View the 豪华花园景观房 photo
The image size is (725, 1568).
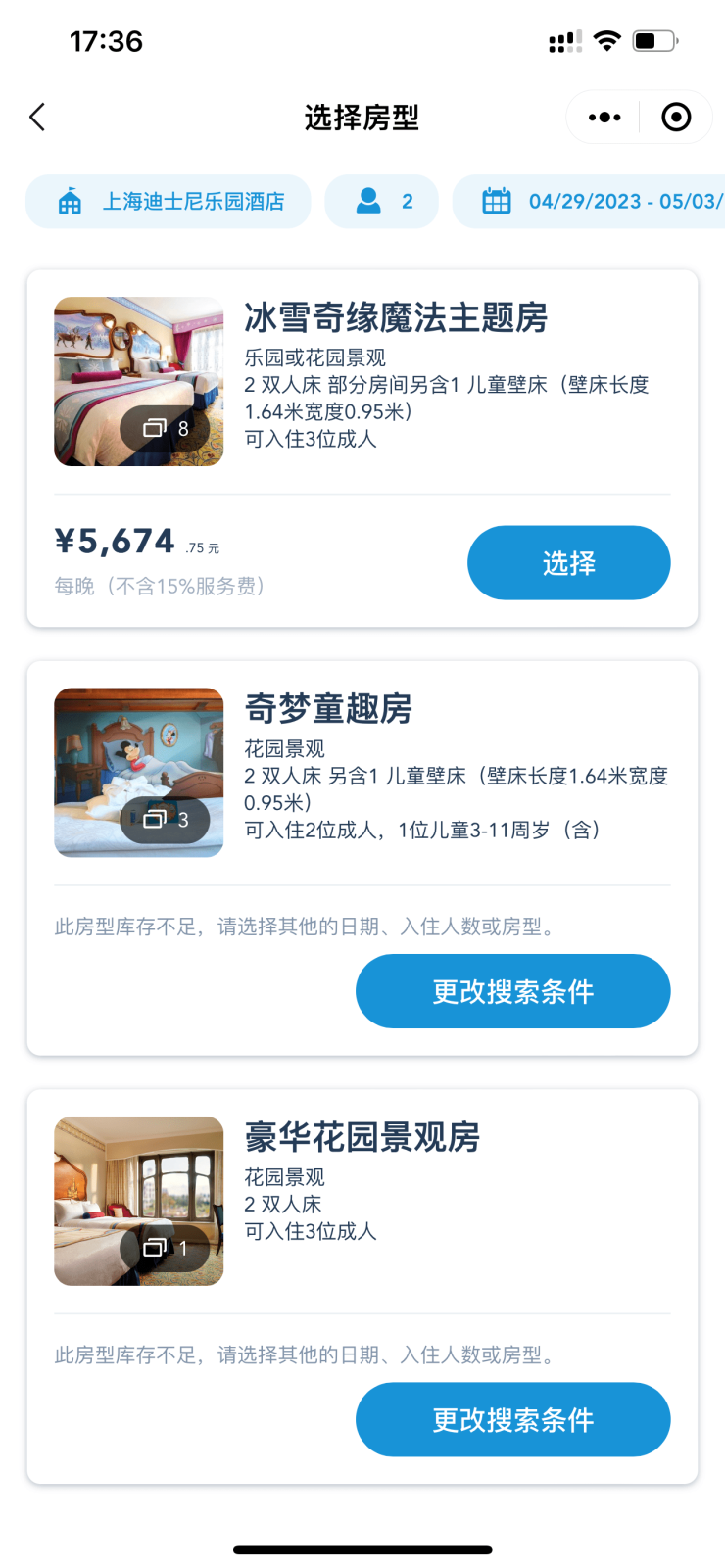point(138,1201)
